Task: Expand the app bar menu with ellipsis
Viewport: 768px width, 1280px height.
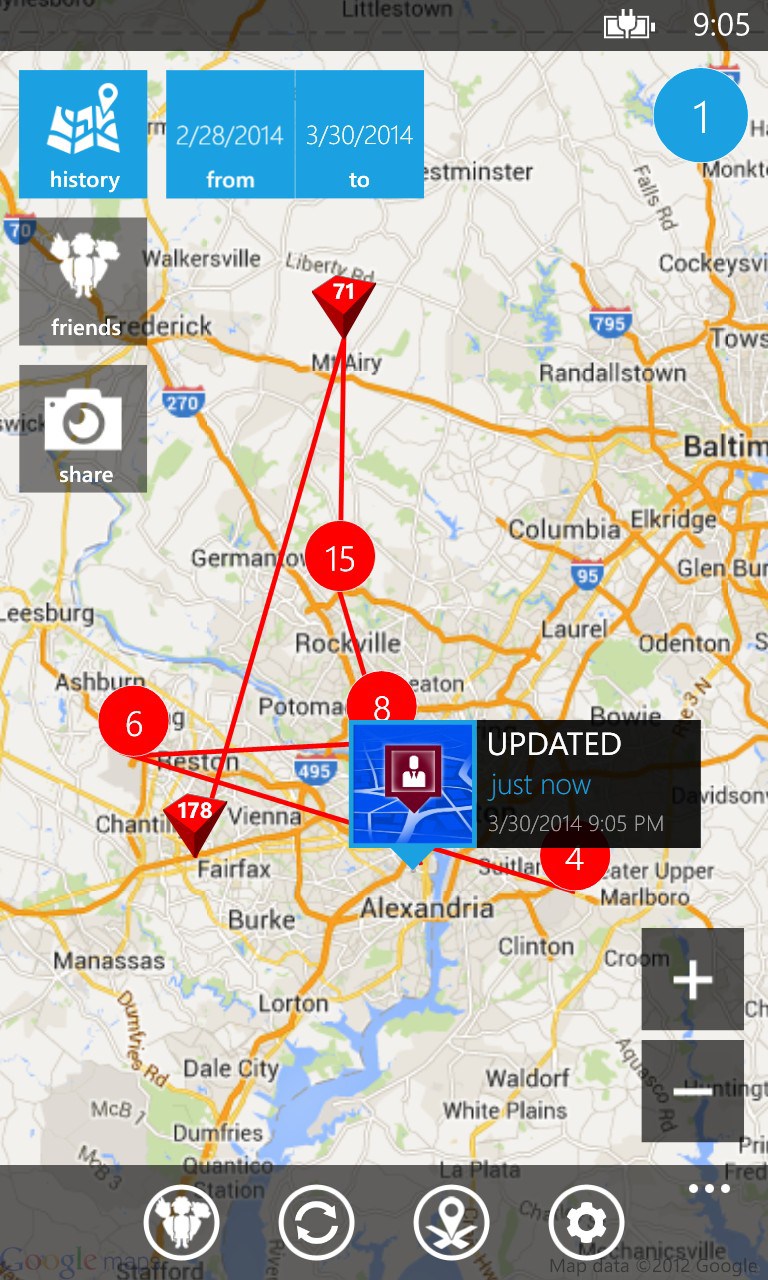Action: [x=708, y=1188]
